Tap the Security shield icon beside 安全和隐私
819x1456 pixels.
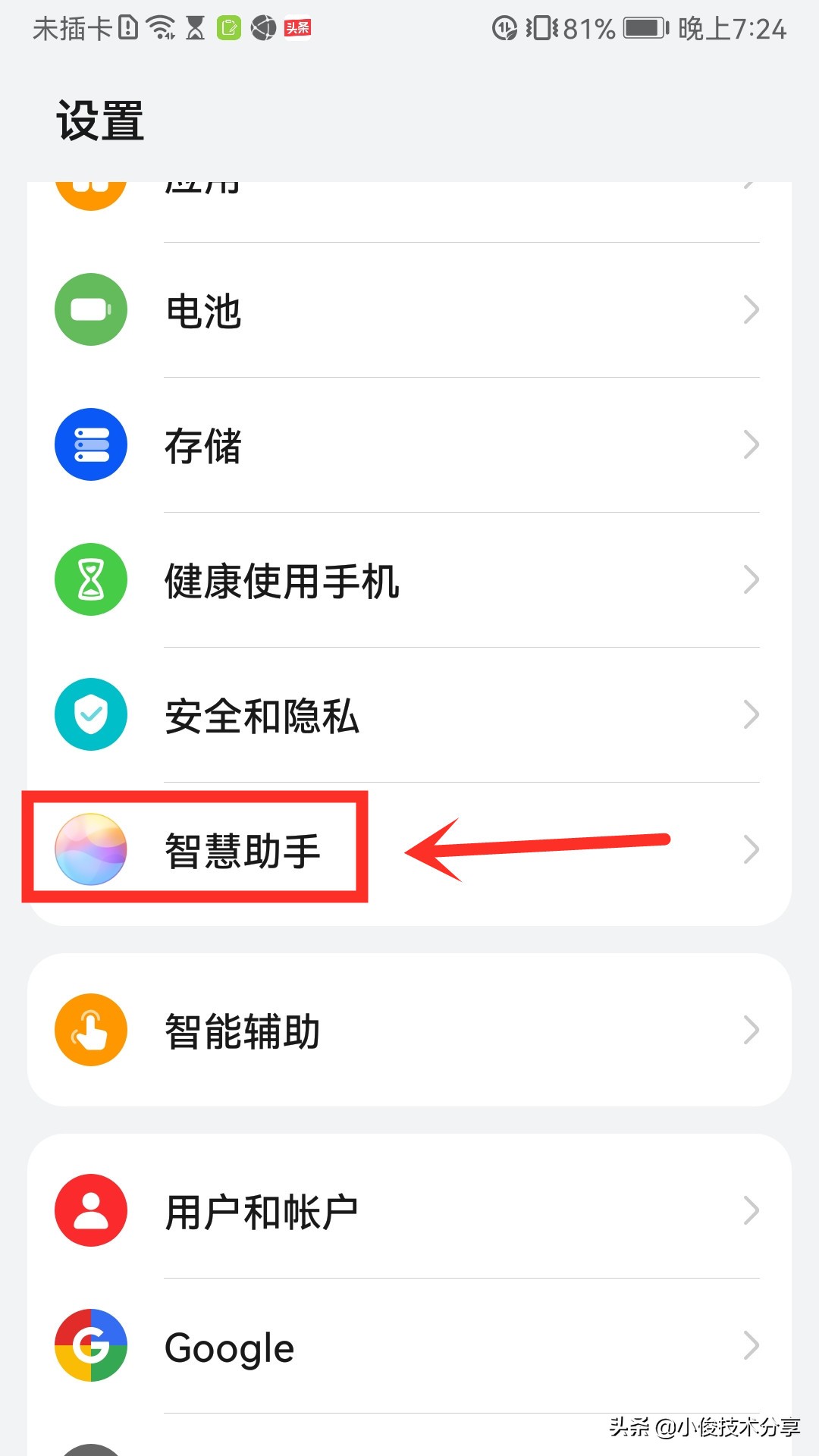(90, 714)
